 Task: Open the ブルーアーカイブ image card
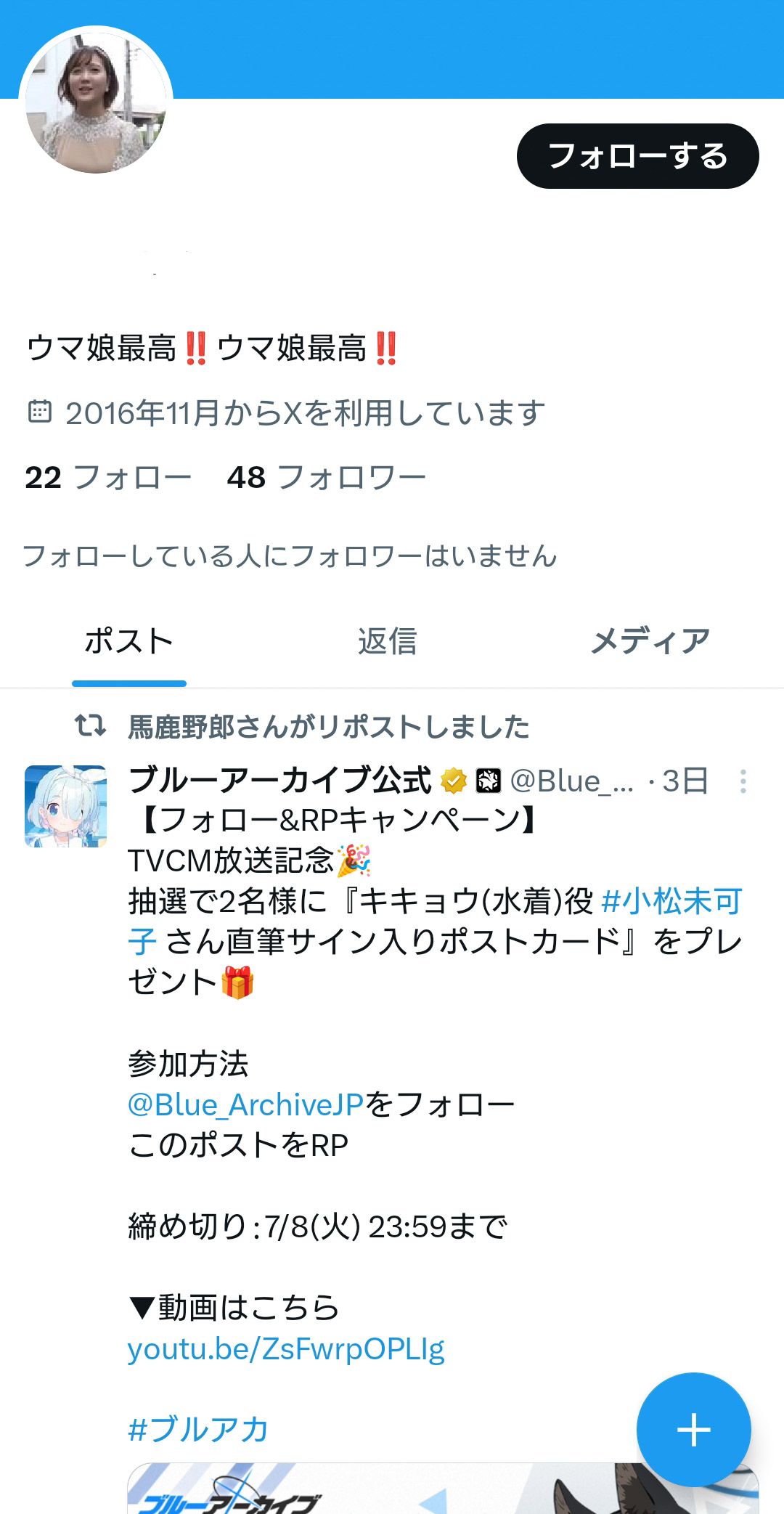[443, 1489]
